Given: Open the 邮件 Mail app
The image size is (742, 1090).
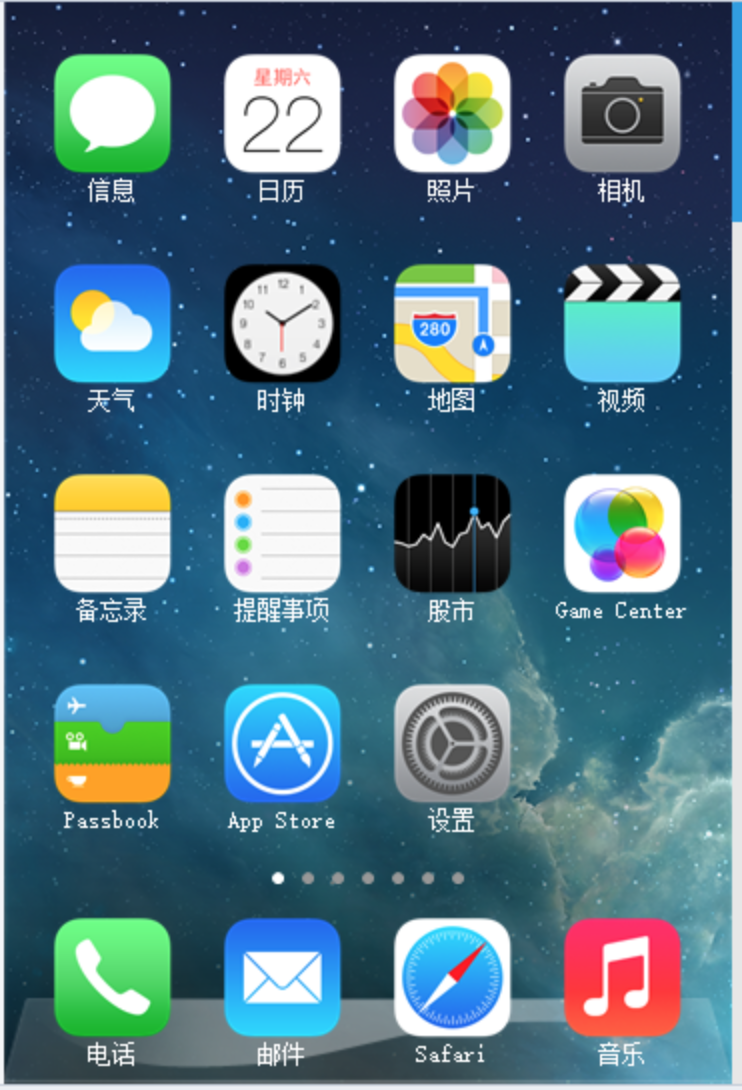Looking at the screenshot, I should coord(282,977).
